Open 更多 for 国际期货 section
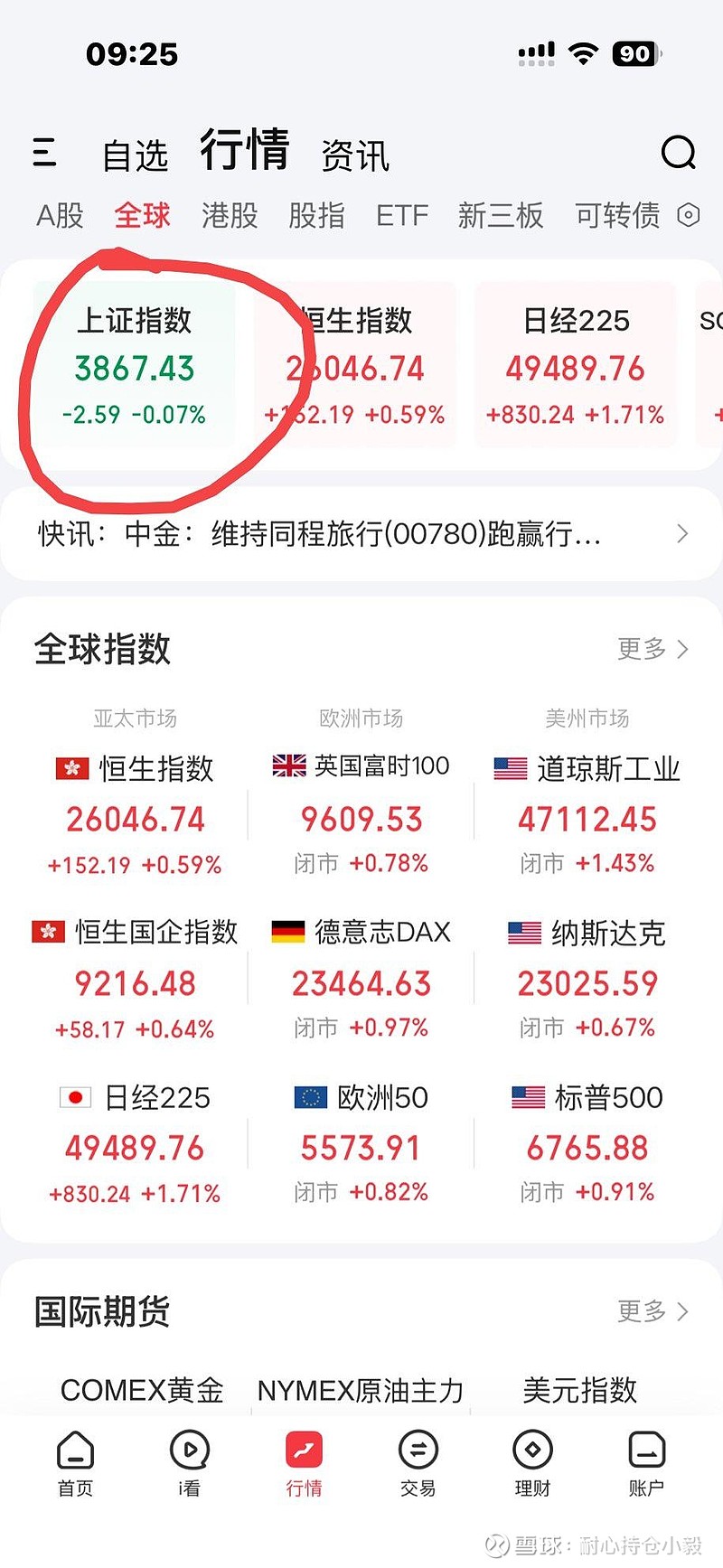The height and width of the screenshot is (1568, 723). [651, 1312]
